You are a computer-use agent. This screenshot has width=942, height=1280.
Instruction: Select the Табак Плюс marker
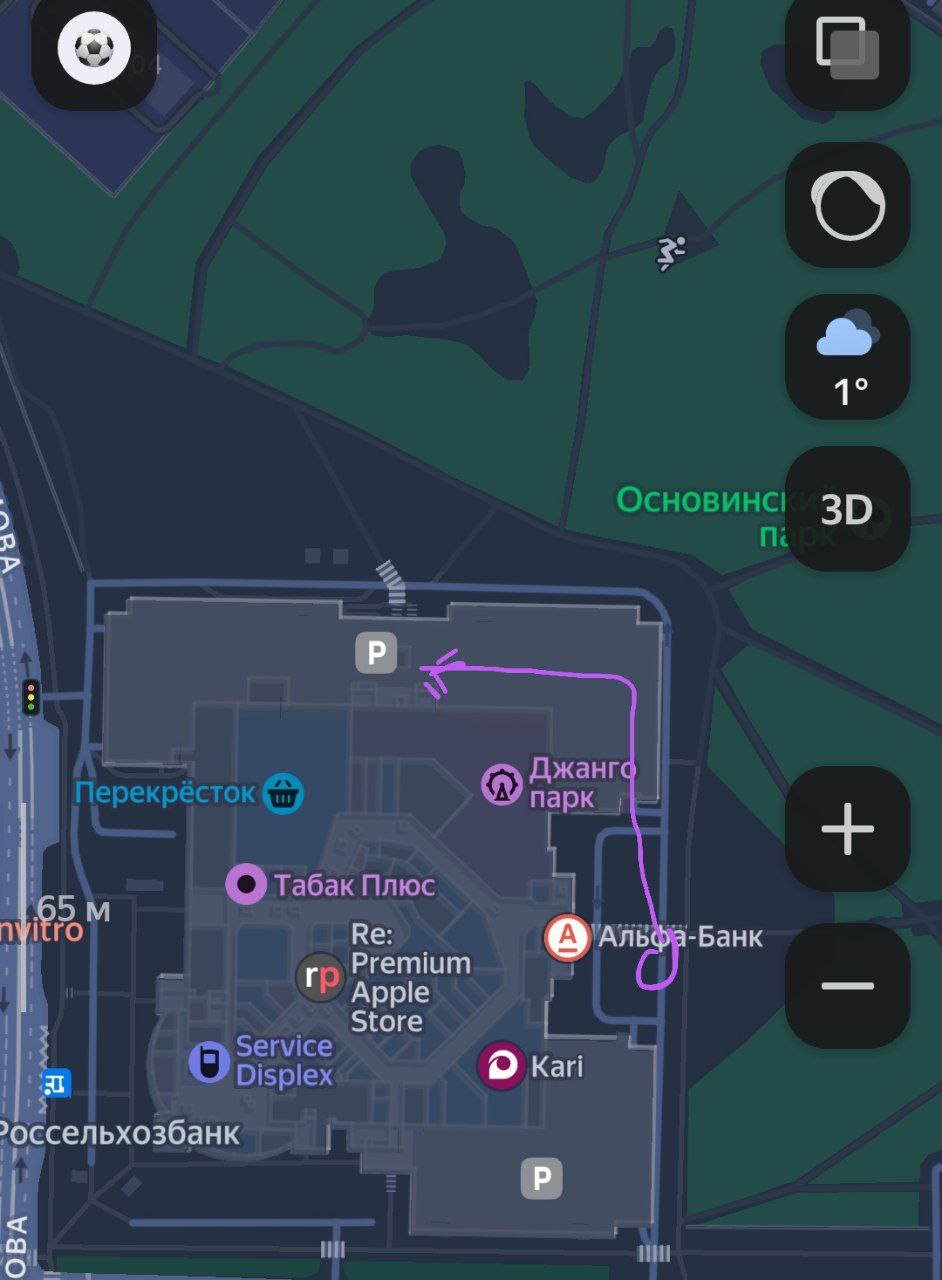(246, 885)
